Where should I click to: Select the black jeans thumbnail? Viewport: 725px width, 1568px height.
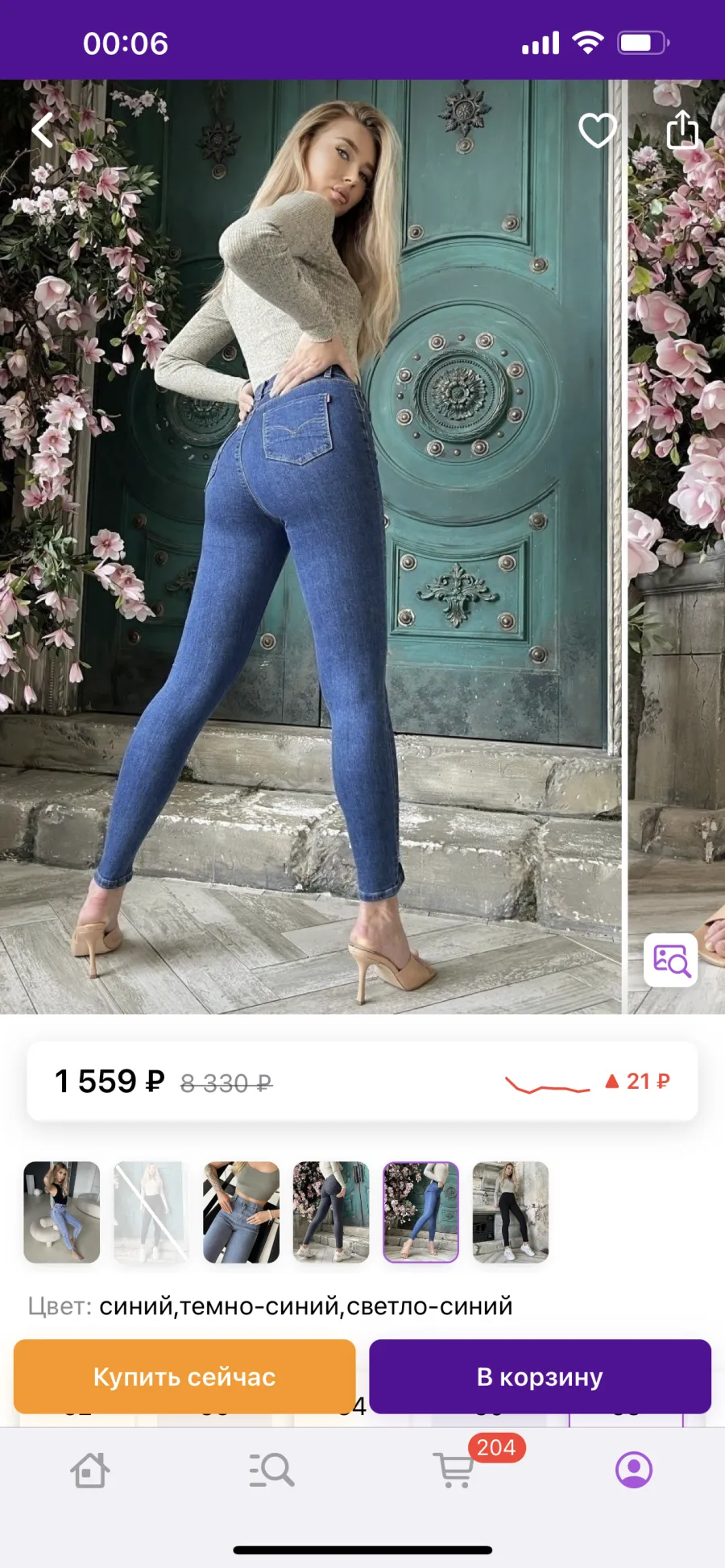click(511, 1212)
